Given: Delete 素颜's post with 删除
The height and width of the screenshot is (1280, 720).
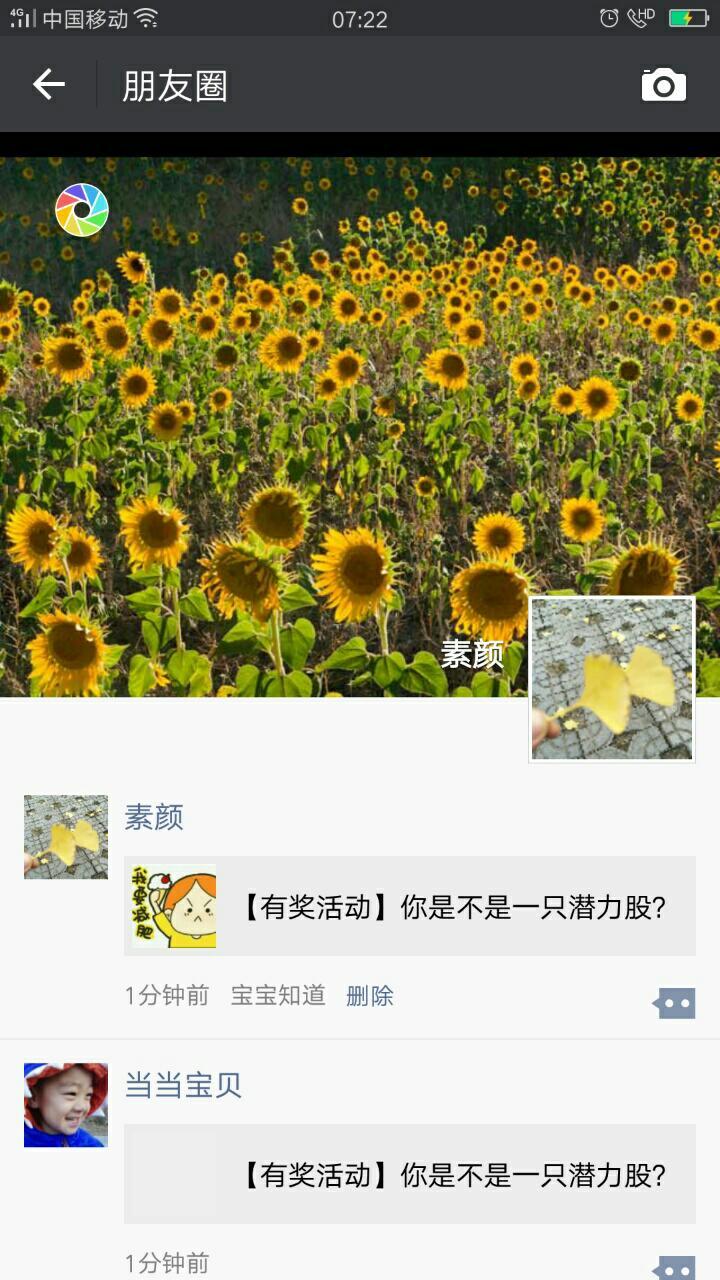Looking at the screenshot, I should click(x=369, y=995).
